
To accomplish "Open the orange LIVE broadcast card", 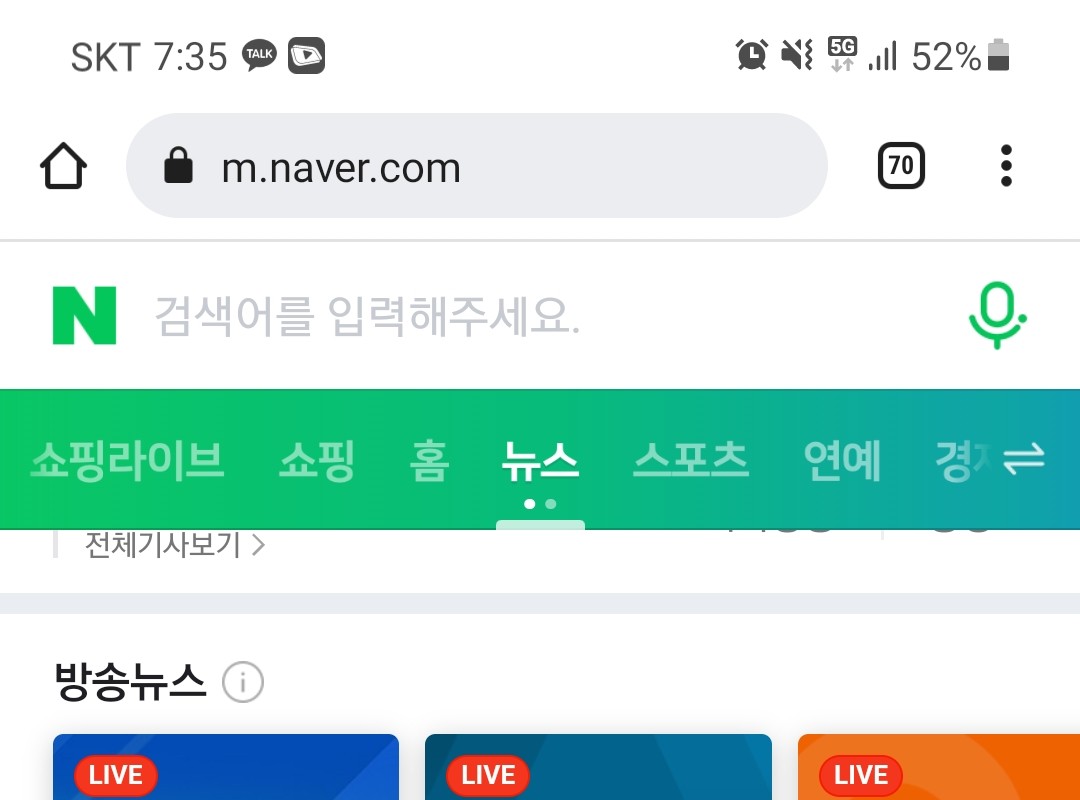I will [x=938, y=768].
